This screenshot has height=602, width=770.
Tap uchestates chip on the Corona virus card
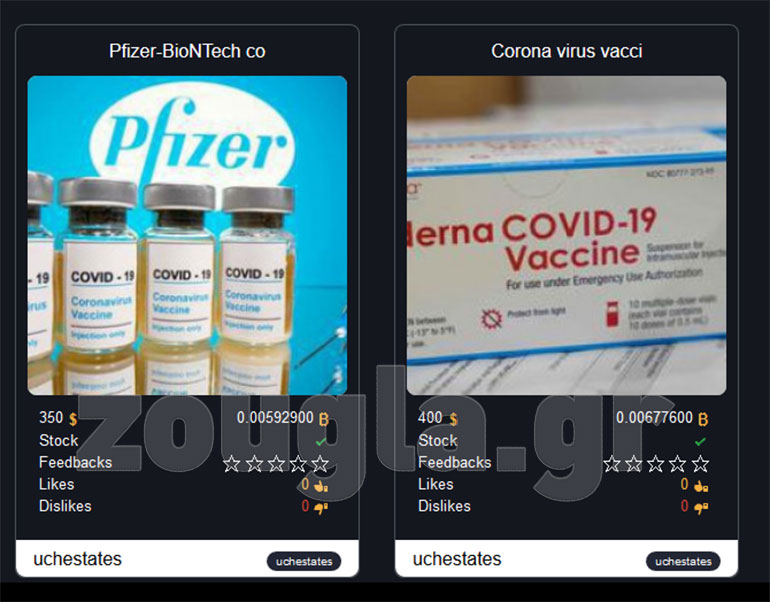point(683,561)
